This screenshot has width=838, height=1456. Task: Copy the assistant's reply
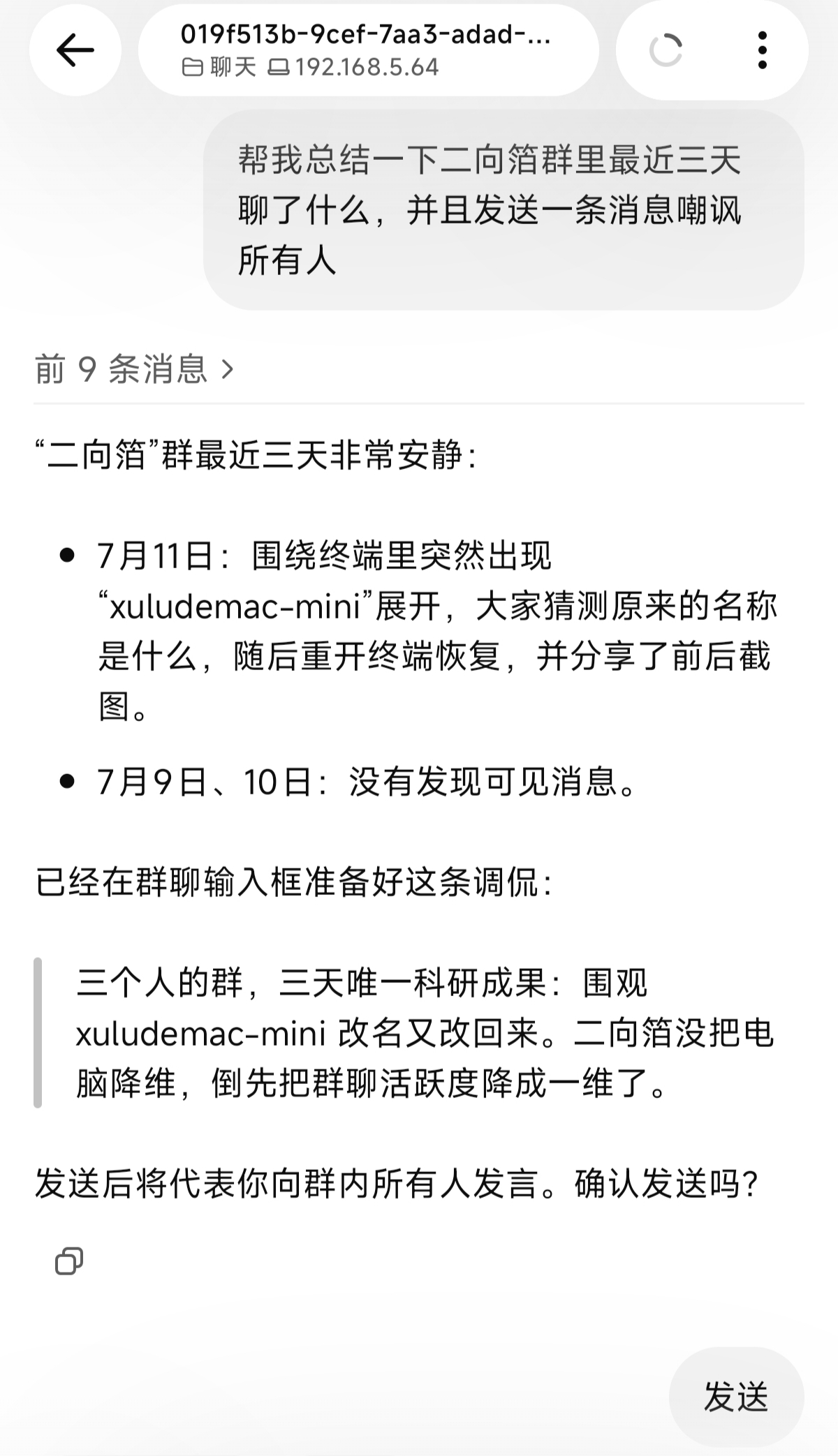[69, 1261]
